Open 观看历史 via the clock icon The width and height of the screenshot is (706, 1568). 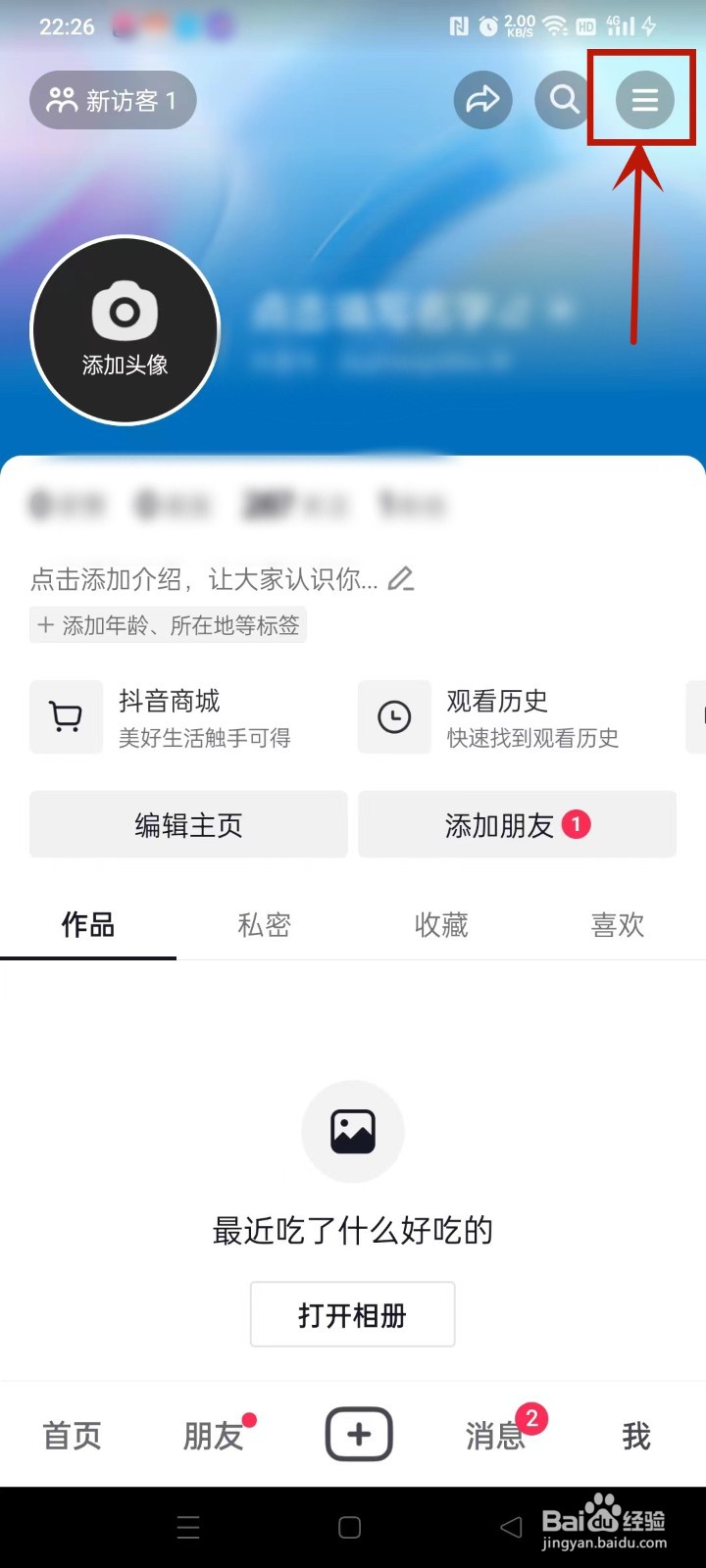393,716
